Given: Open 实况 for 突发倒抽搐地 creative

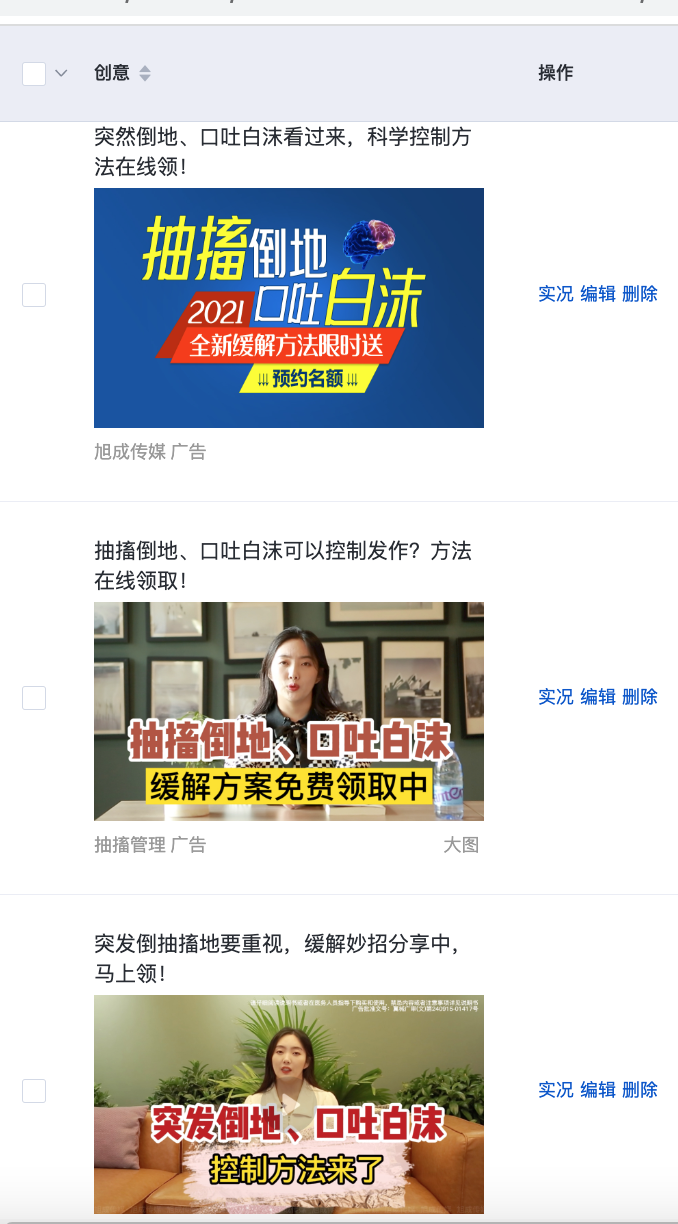Looking at the screenshot, I should pyautogui.click(x=556, y=1090).
